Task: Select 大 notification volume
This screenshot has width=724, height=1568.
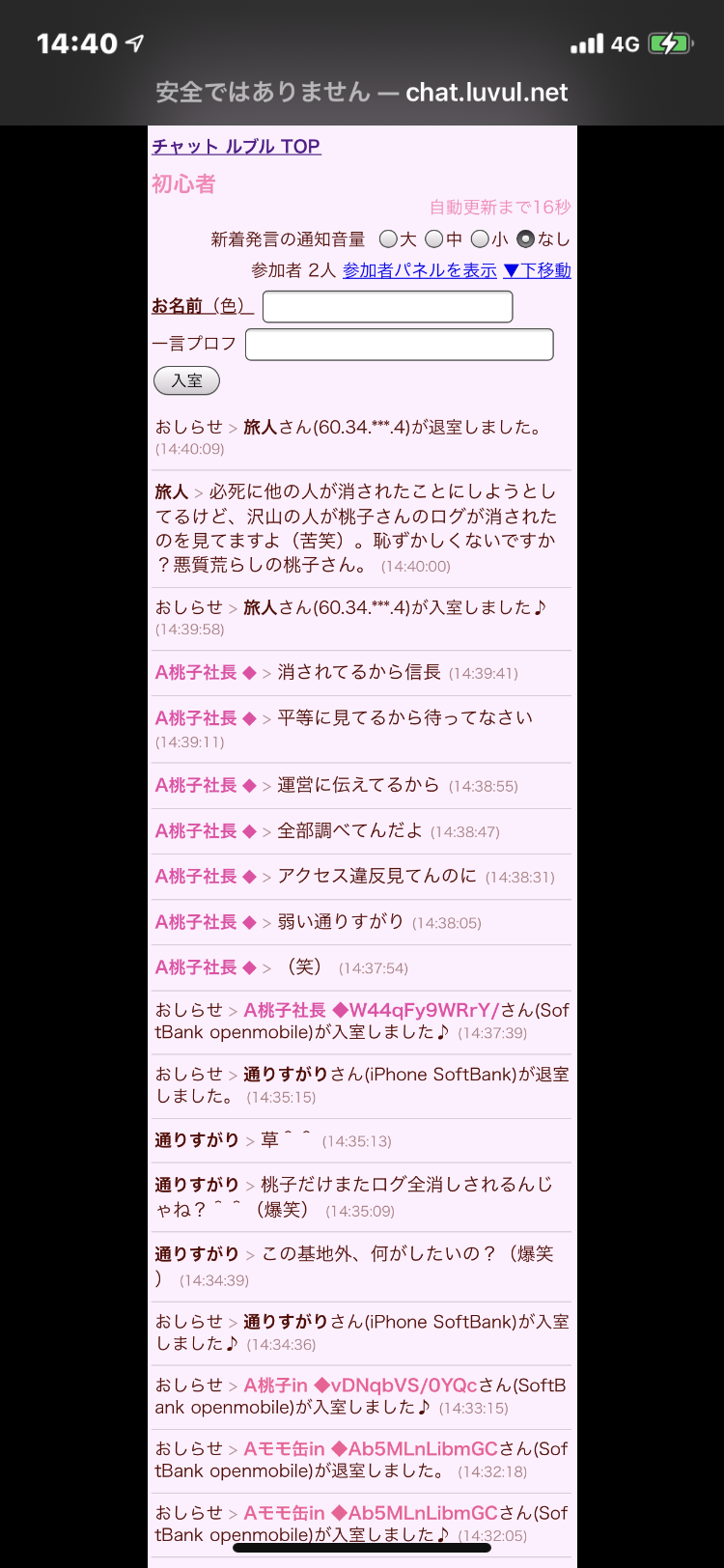Action: [x=388, y=238]
